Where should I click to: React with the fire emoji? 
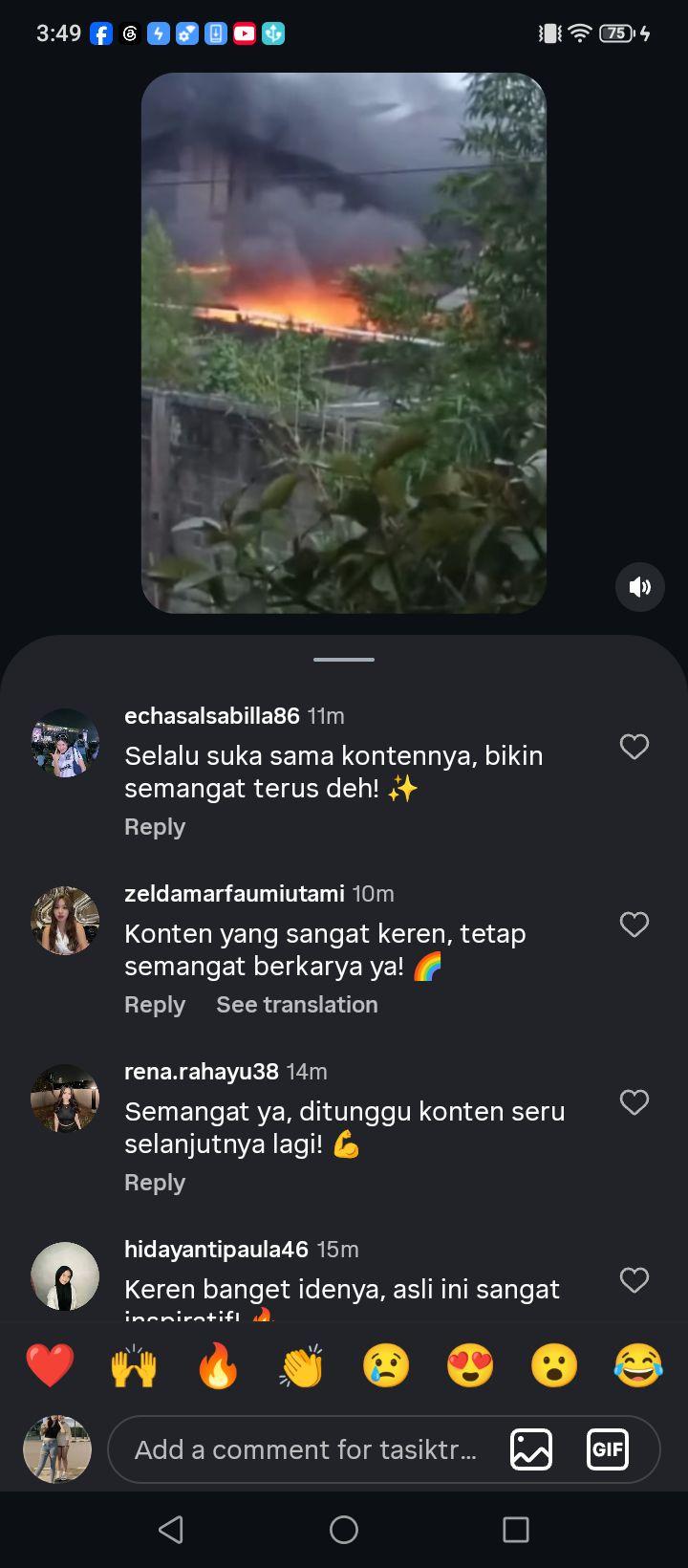(218, 1365)
